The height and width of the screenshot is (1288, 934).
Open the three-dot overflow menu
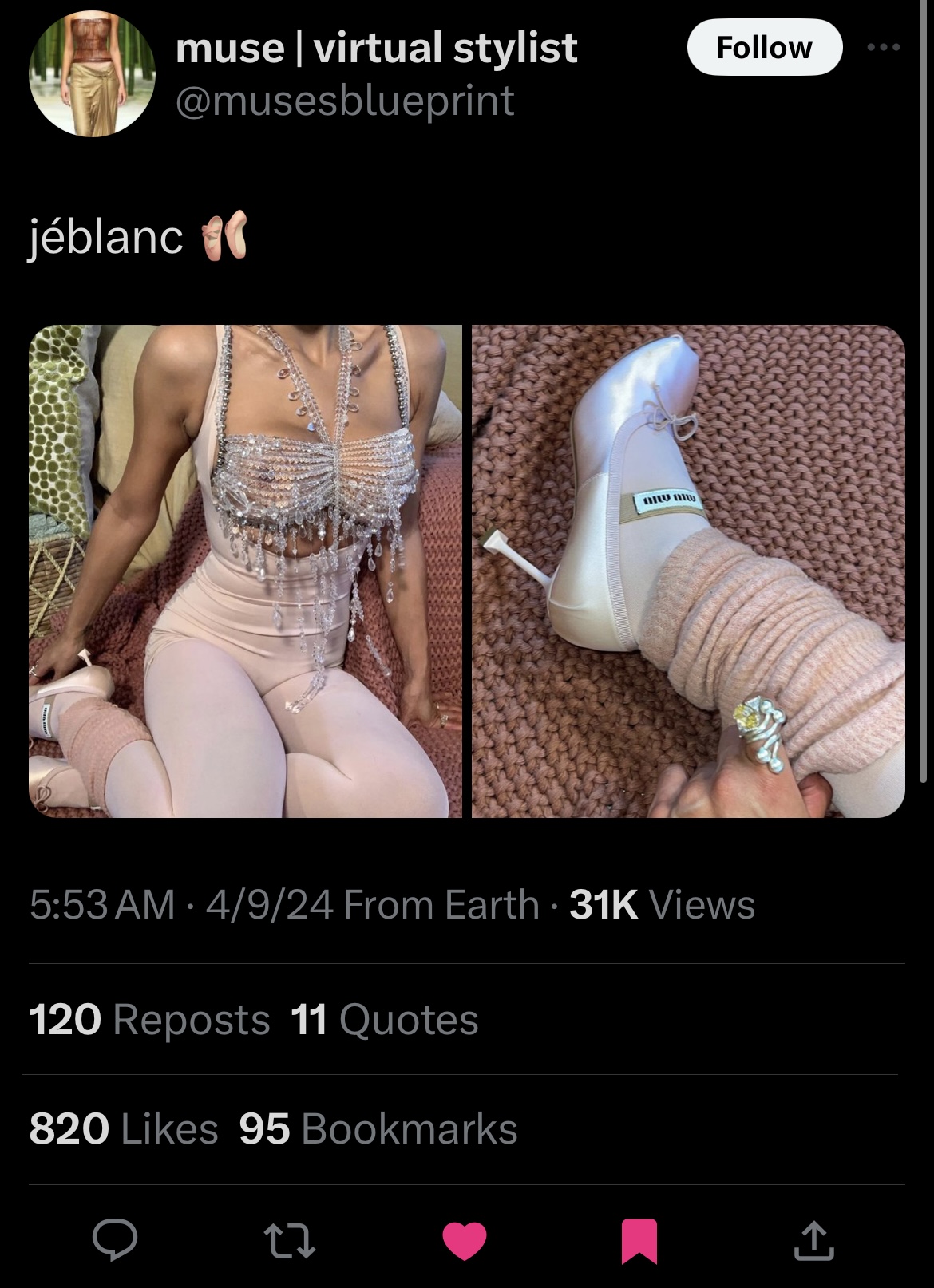click(x=884, y=48)
